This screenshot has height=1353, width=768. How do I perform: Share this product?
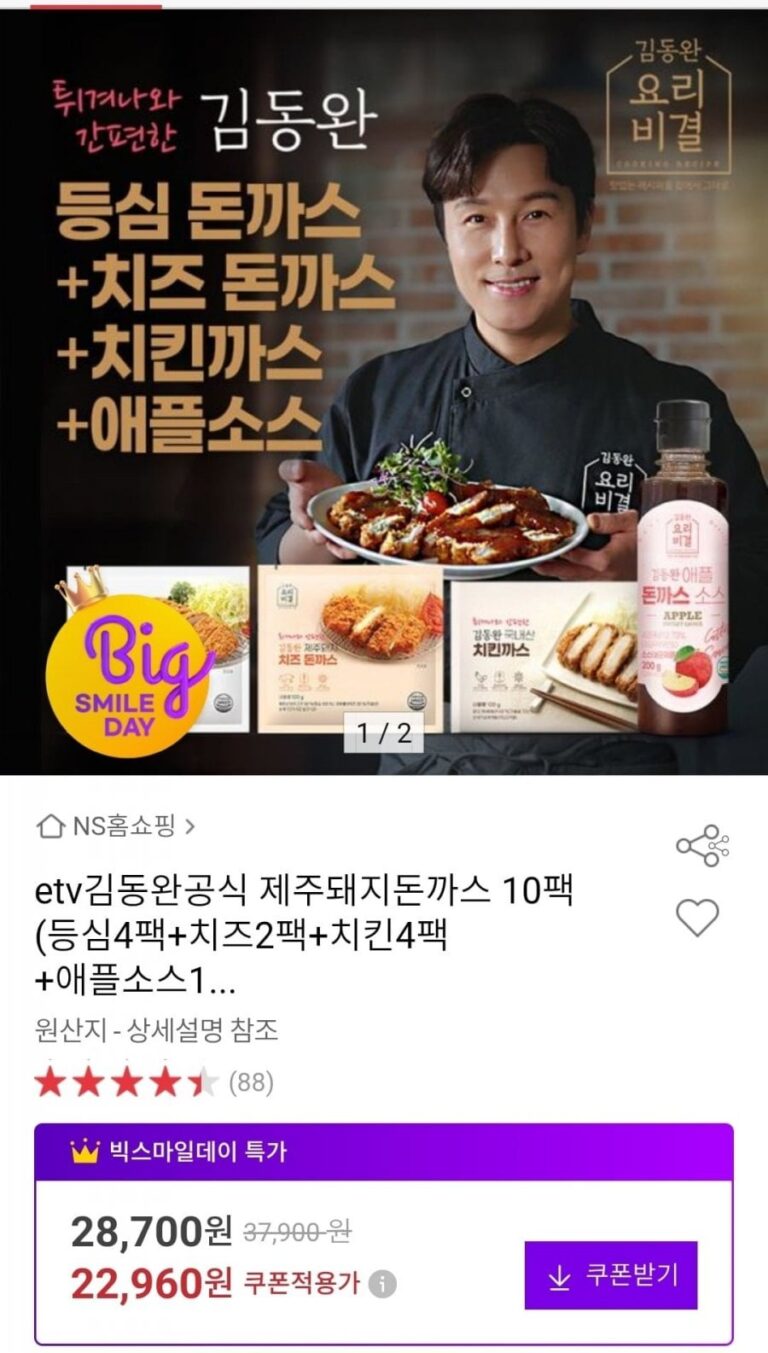702,846
